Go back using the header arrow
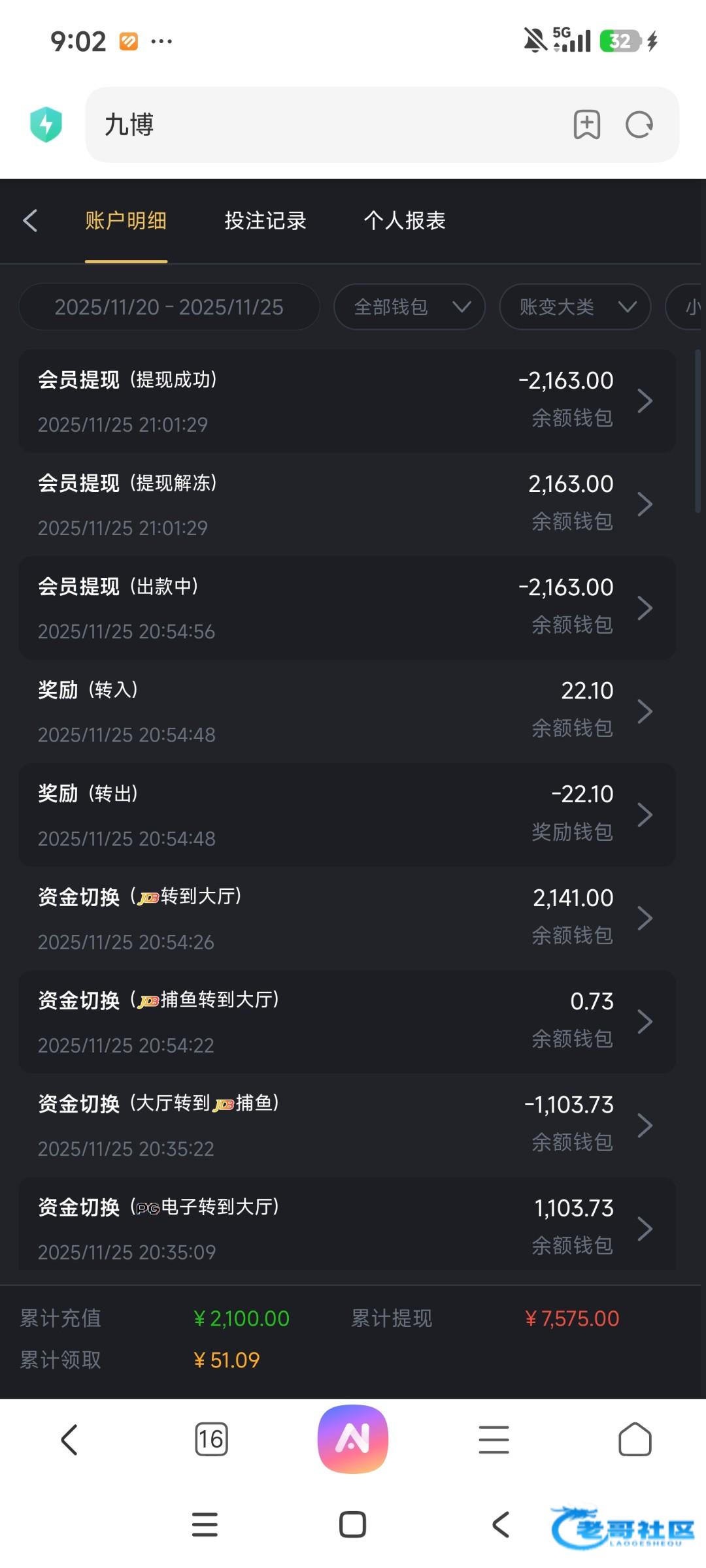The height and width of the screenshot is (1568, 706). pos(30,221)
